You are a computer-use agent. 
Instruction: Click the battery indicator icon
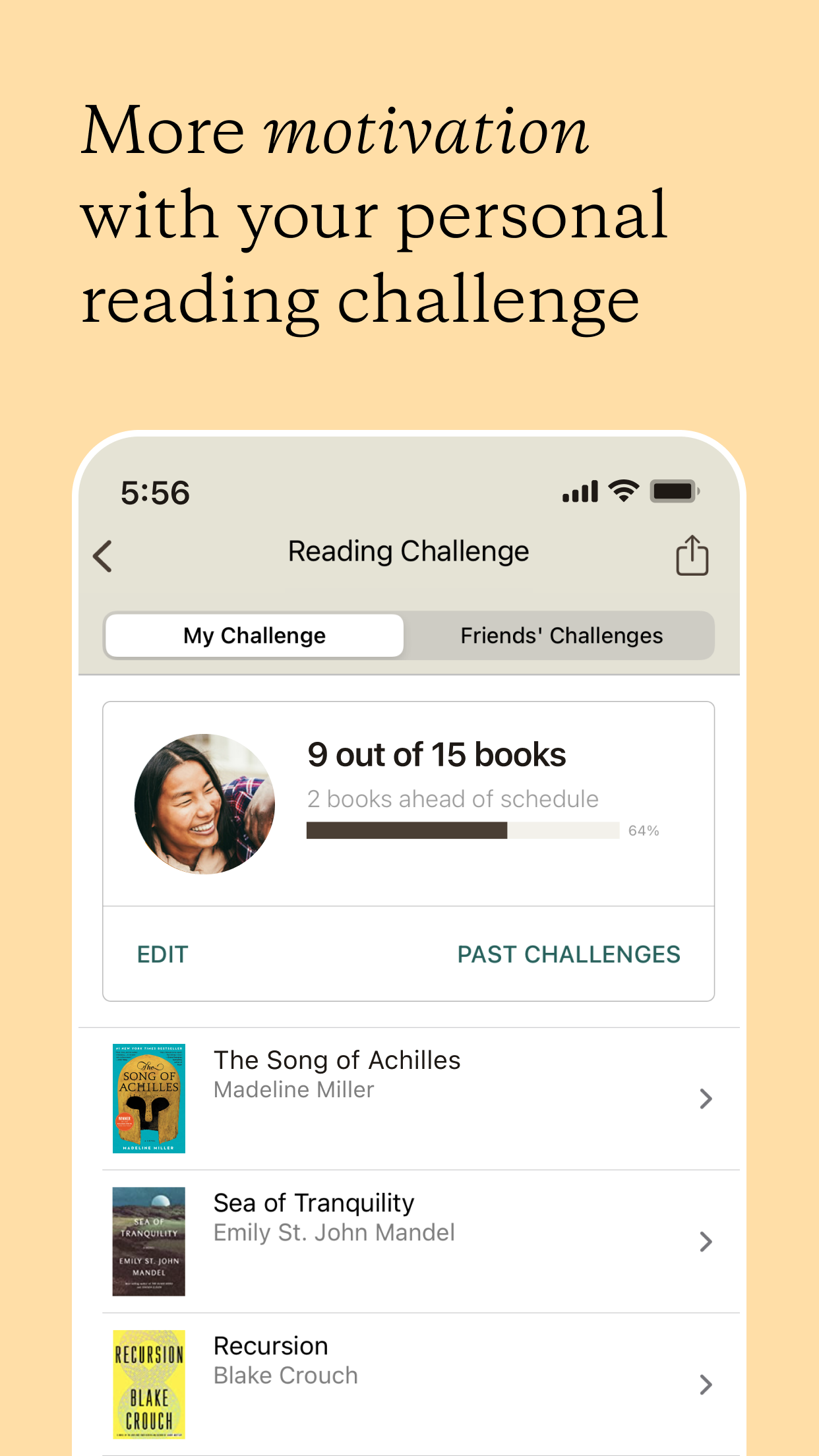(x=673, y=491)
